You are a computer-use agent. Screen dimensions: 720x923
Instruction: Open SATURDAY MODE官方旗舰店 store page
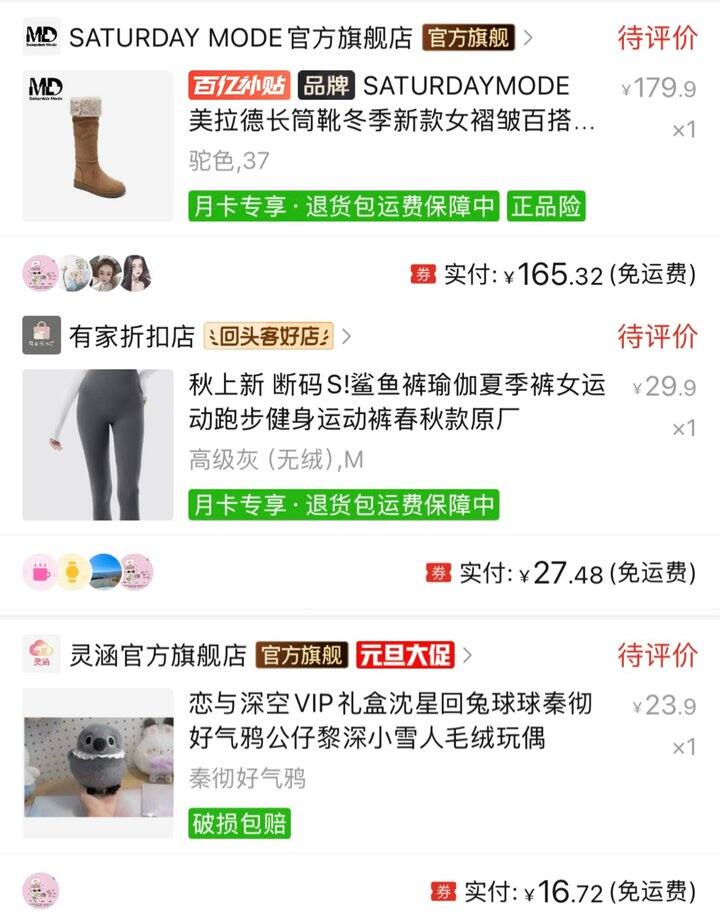(x=240, y=39)
